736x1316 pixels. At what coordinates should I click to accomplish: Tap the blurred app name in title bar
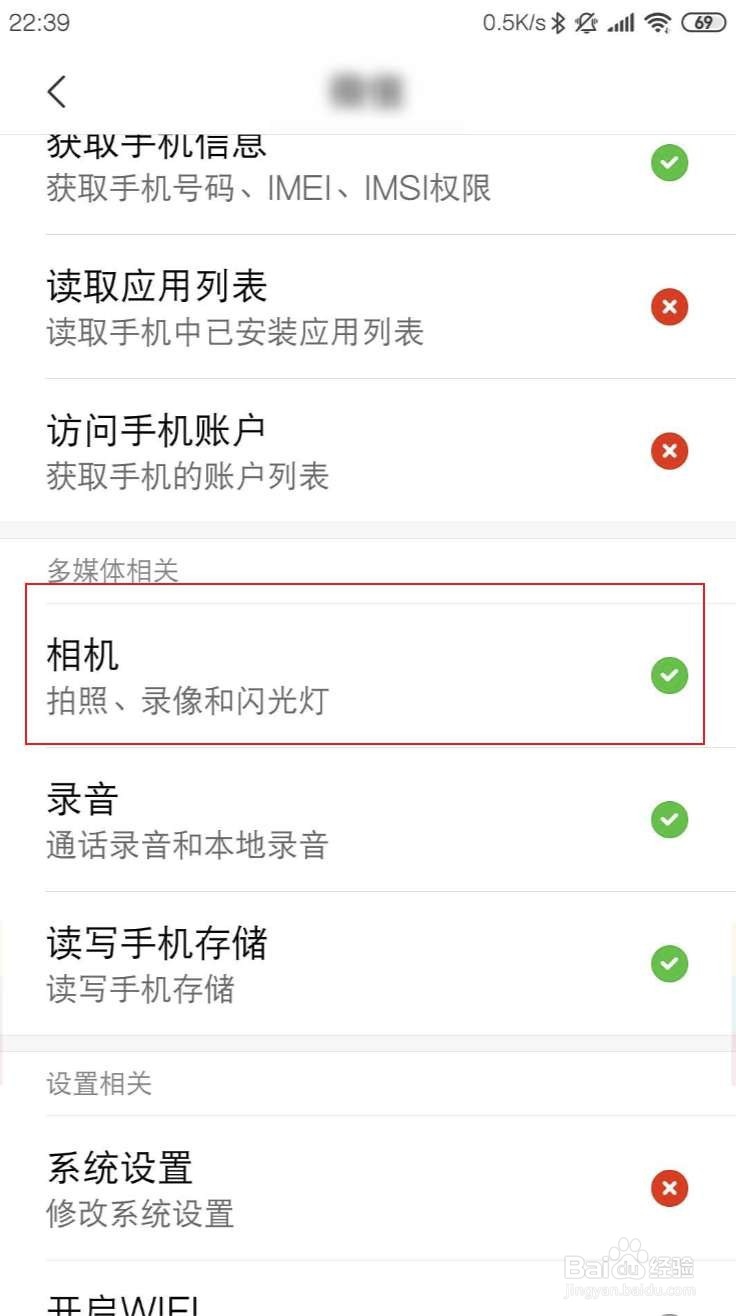[366, 91]
